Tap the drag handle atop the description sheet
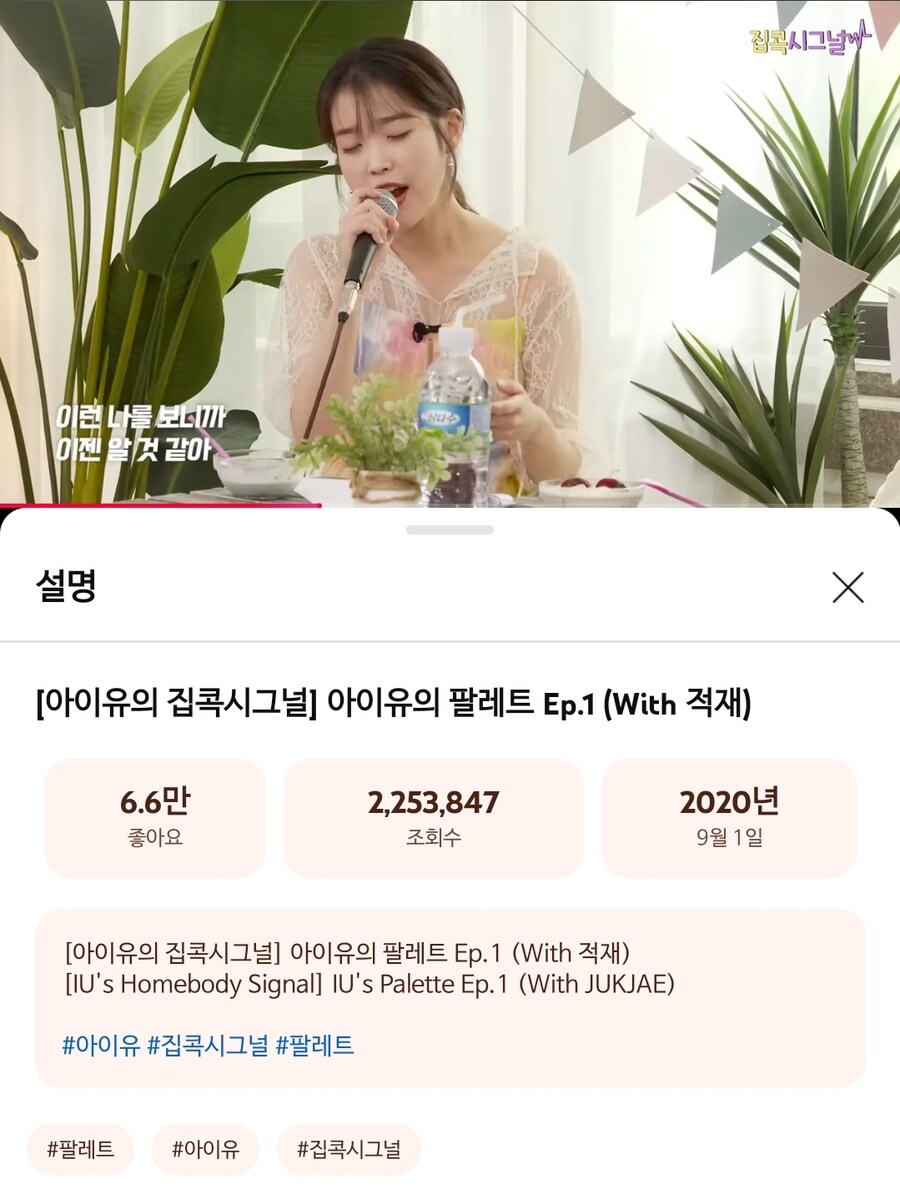This screenshot has width=900, height=1189. point(449,529)
